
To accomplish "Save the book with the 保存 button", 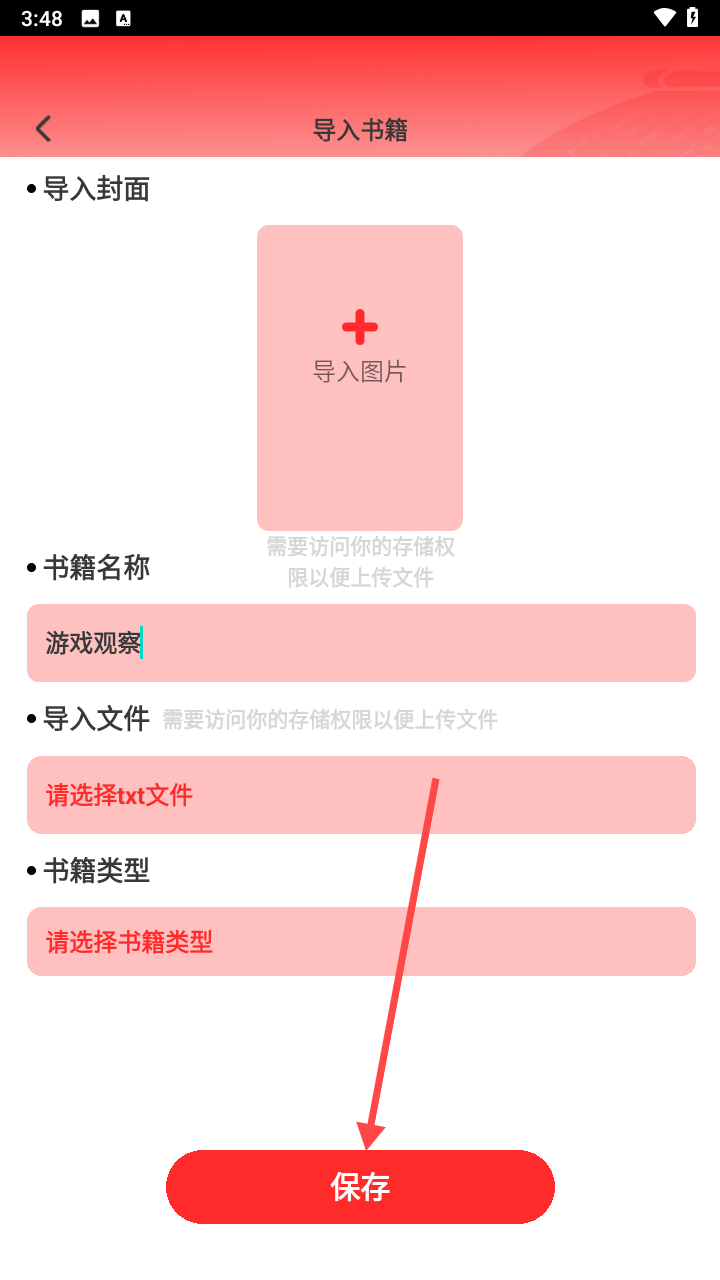I will (360, 1187).
